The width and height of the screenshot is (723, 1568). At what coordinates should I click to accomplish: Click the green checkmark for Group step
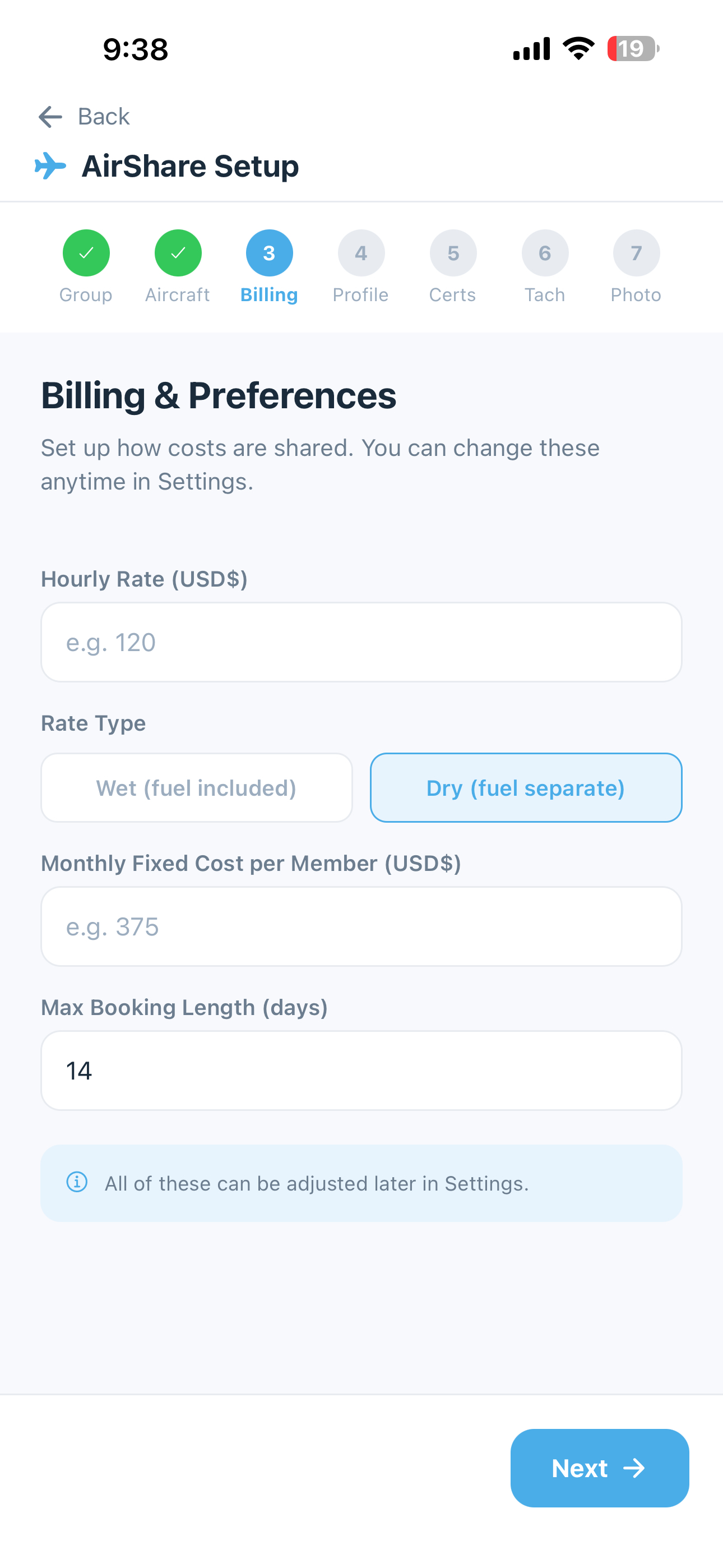coord(86,252)
